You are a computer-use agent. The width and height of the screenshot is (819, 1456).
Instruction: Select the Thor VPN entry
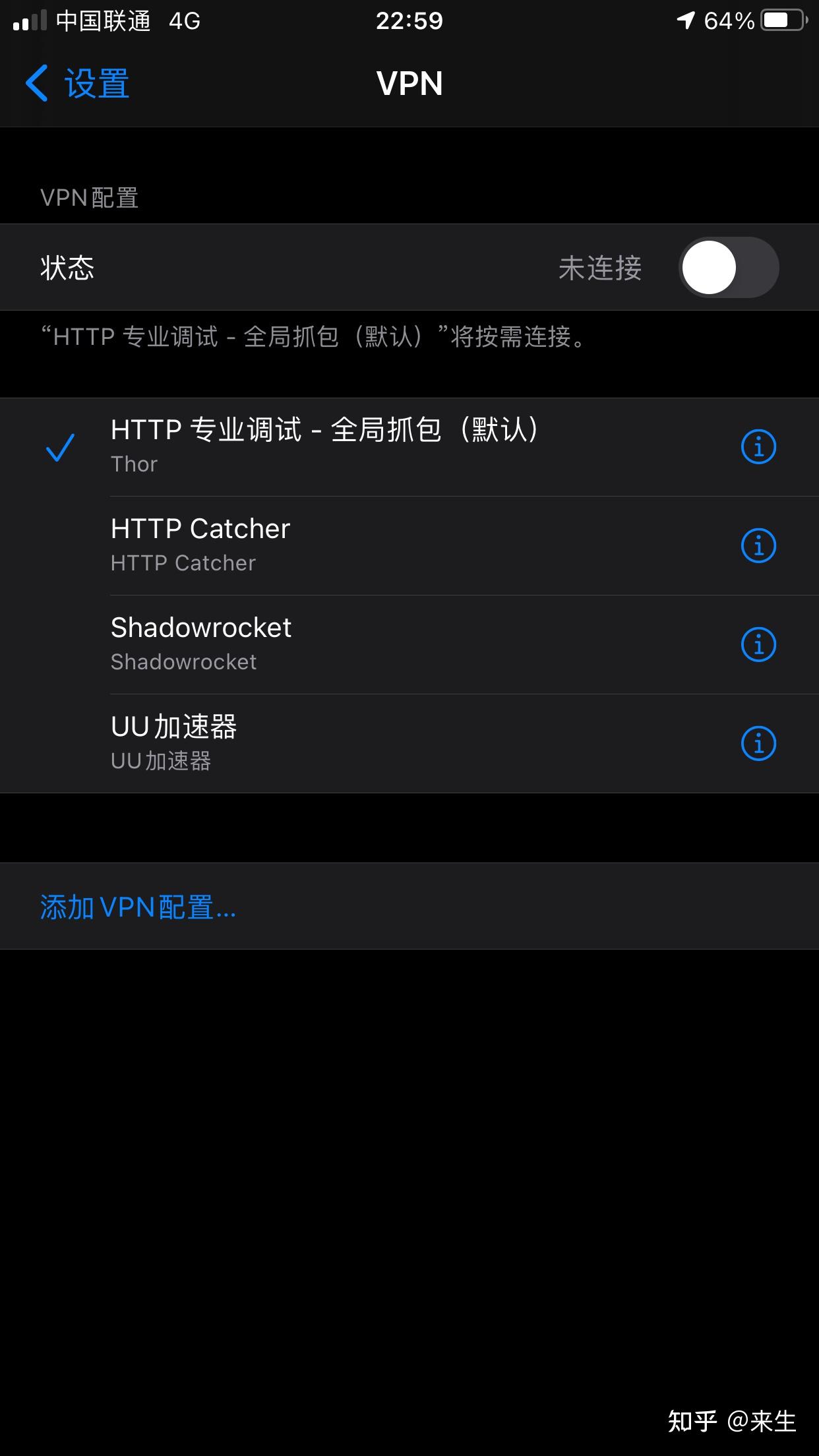[330, 446]
